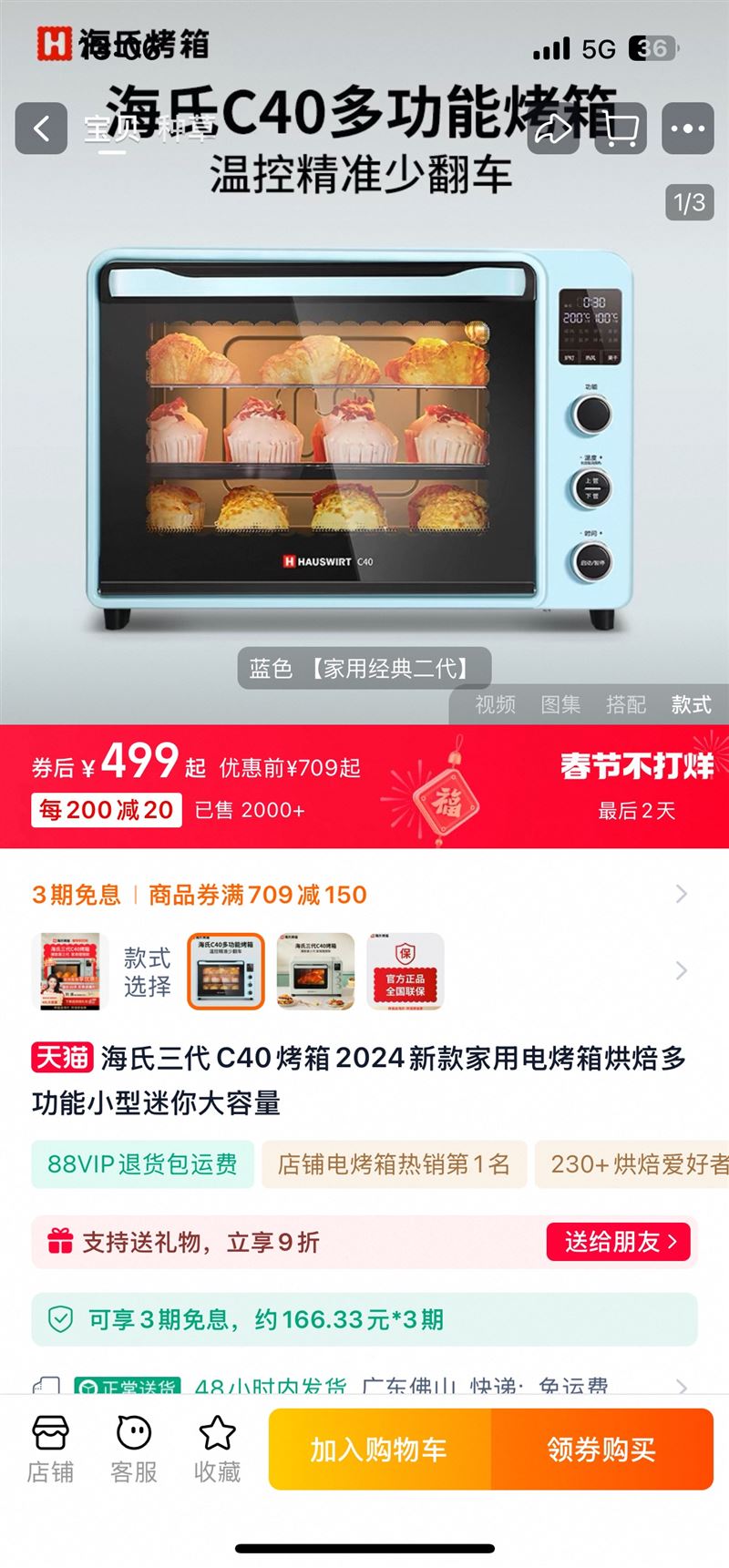
Task: Select the blue oven style thumbnail
Action: click(x=226, y=971)
